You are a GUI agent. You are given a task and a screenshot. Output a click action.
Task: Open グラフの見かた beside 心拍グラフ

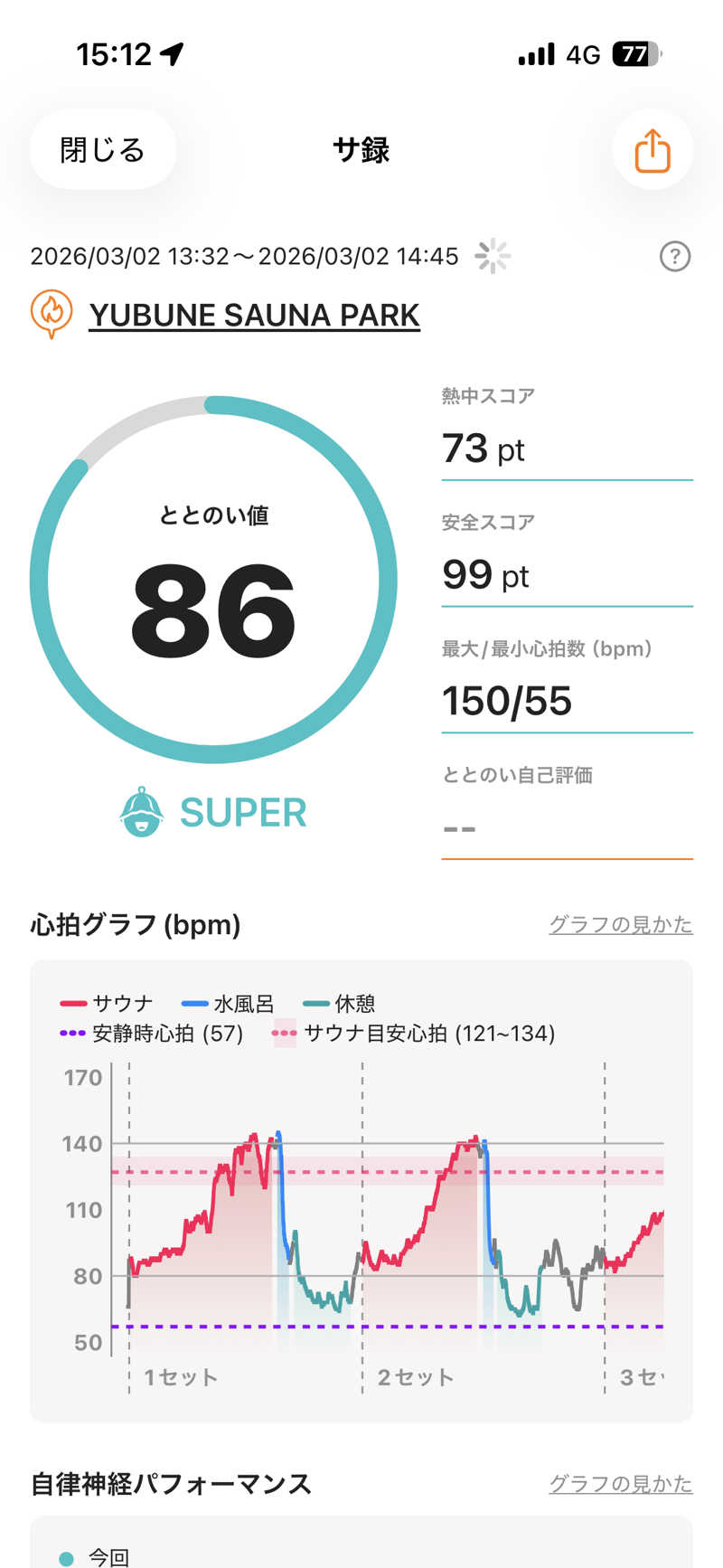point(620,924)
